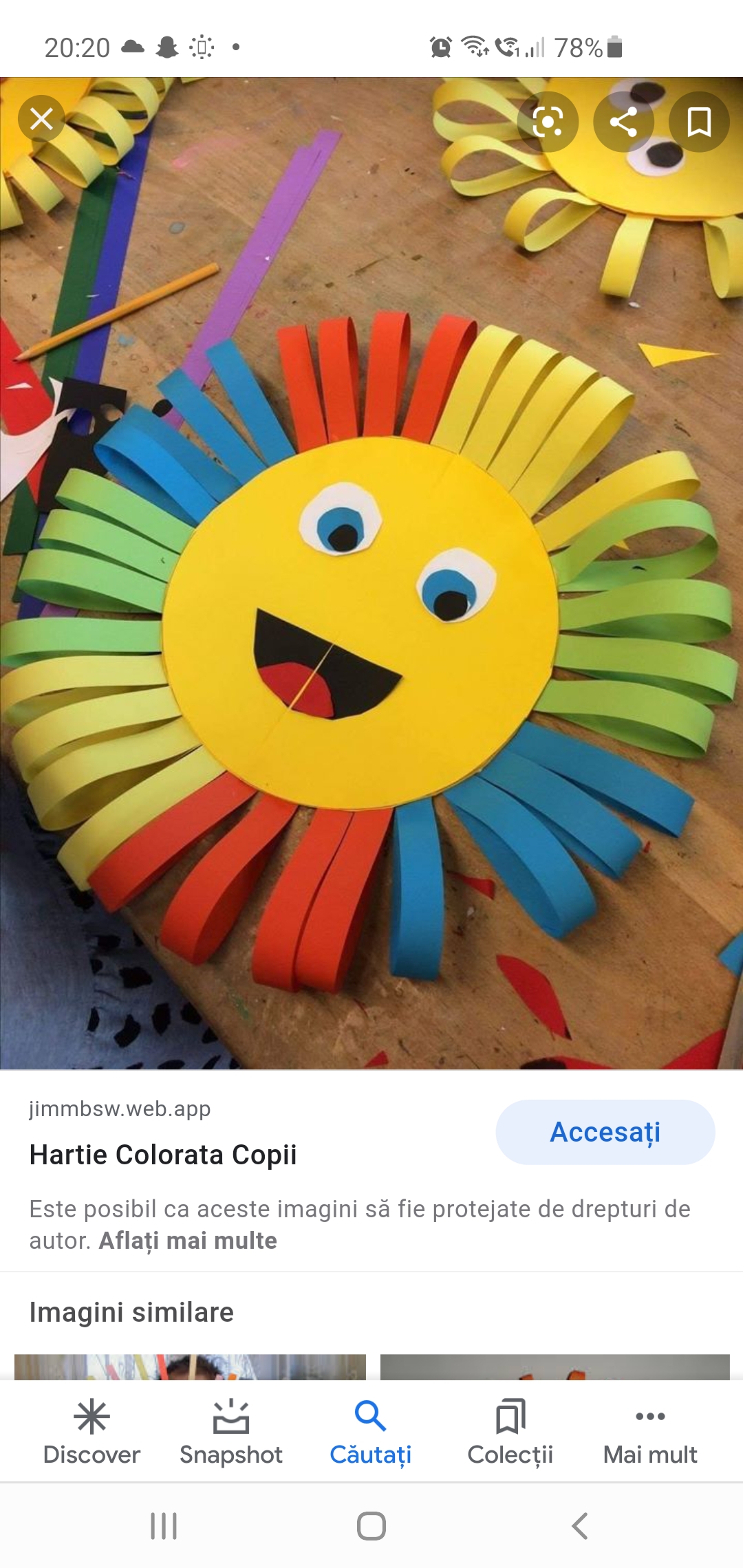Switch to the Discover tab

91,1432
